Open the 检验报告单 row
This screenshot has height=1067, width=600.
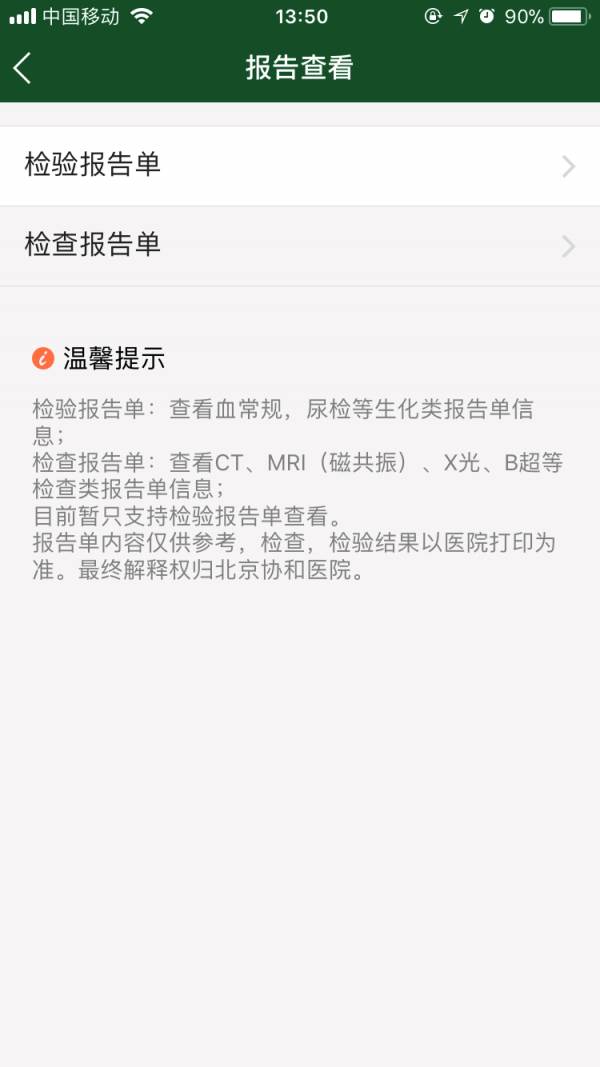(300, 166)
